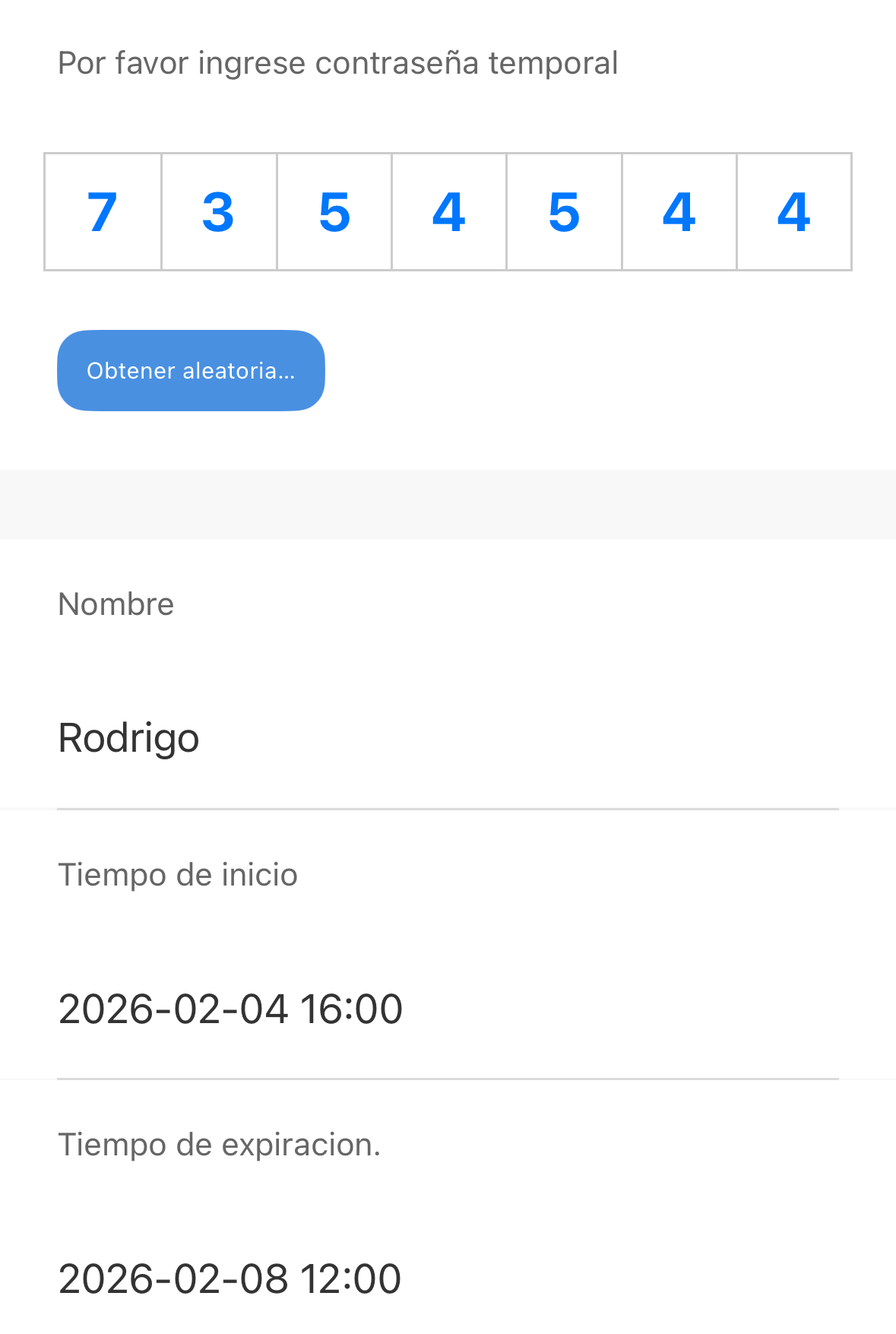Tap the temporary password digit boxes
The height and width of the screenshot is (1334, 896).
tap(448, 211)
